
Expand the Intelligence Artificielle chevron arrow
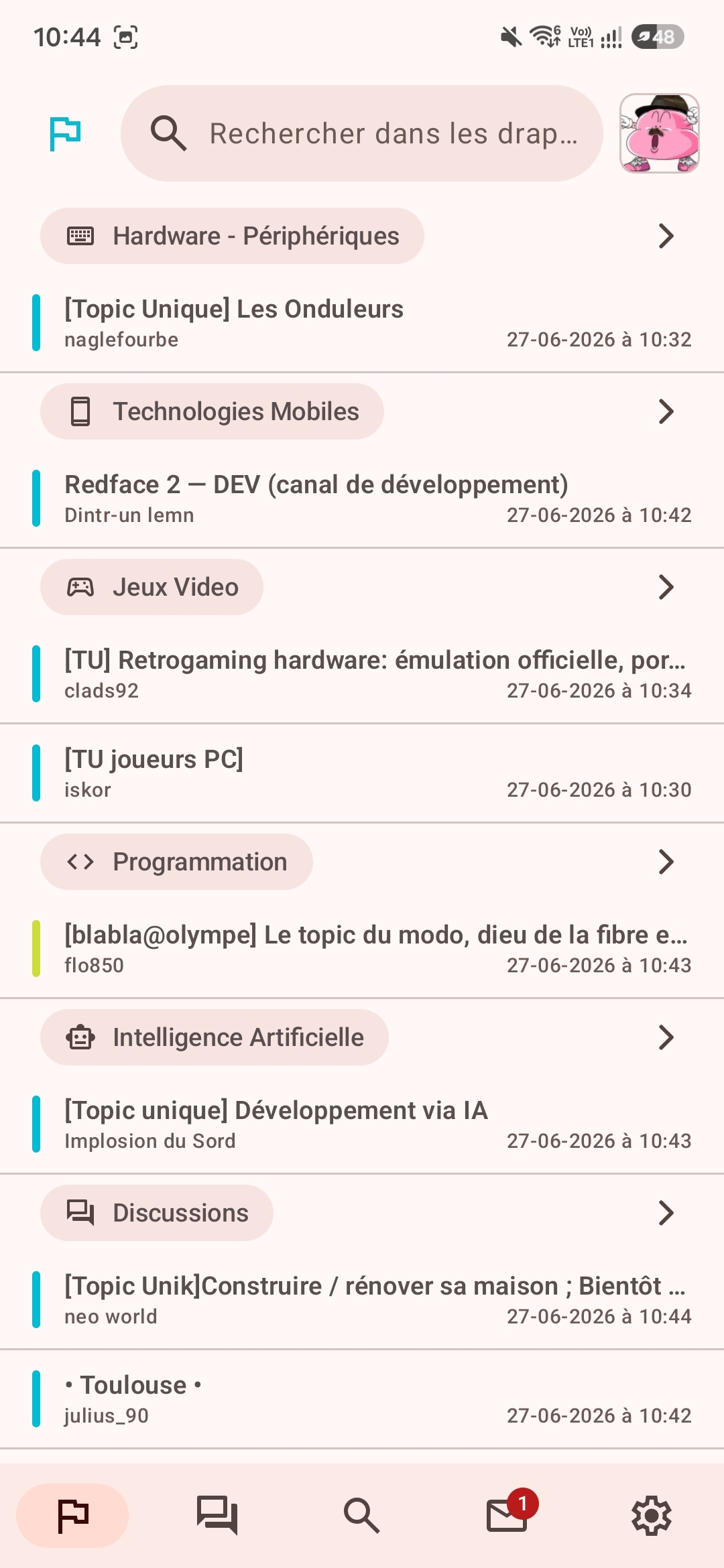(666, 1037)
